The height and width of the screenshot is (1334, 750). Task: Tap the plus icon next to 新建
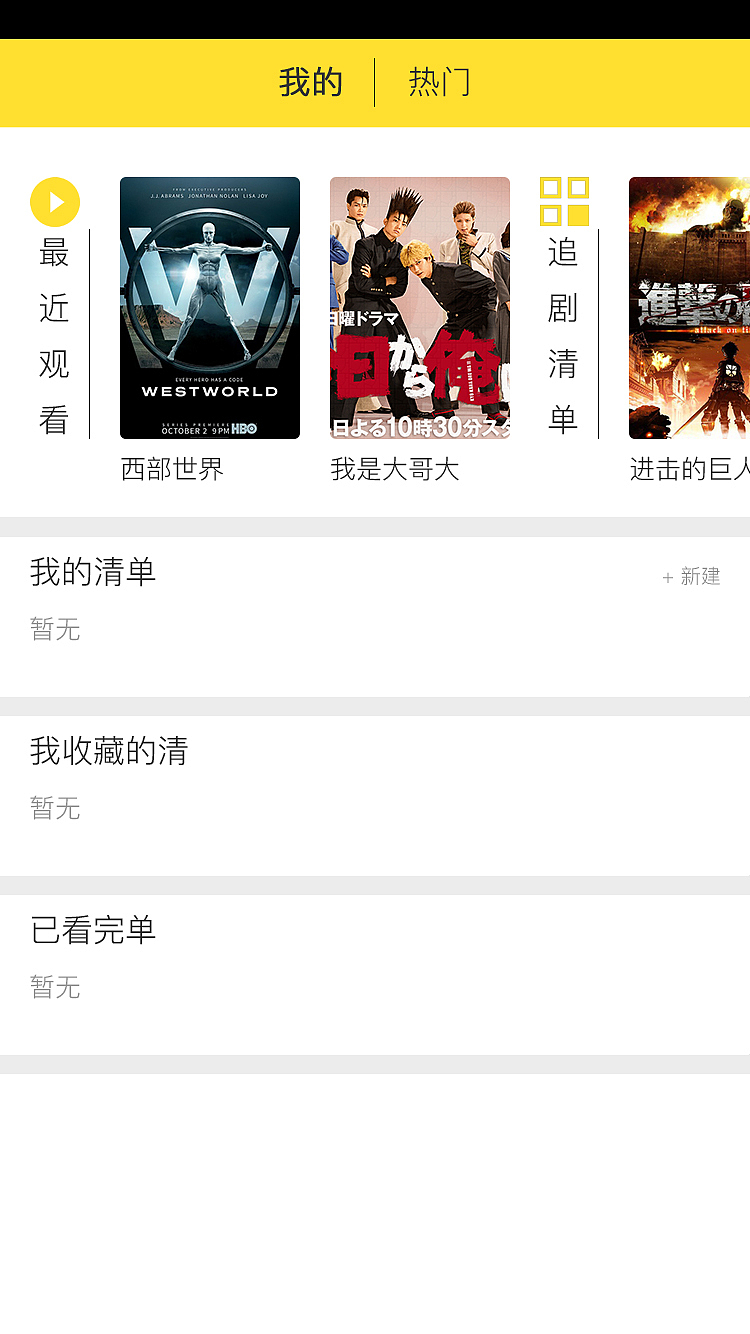tap(666, 576)
